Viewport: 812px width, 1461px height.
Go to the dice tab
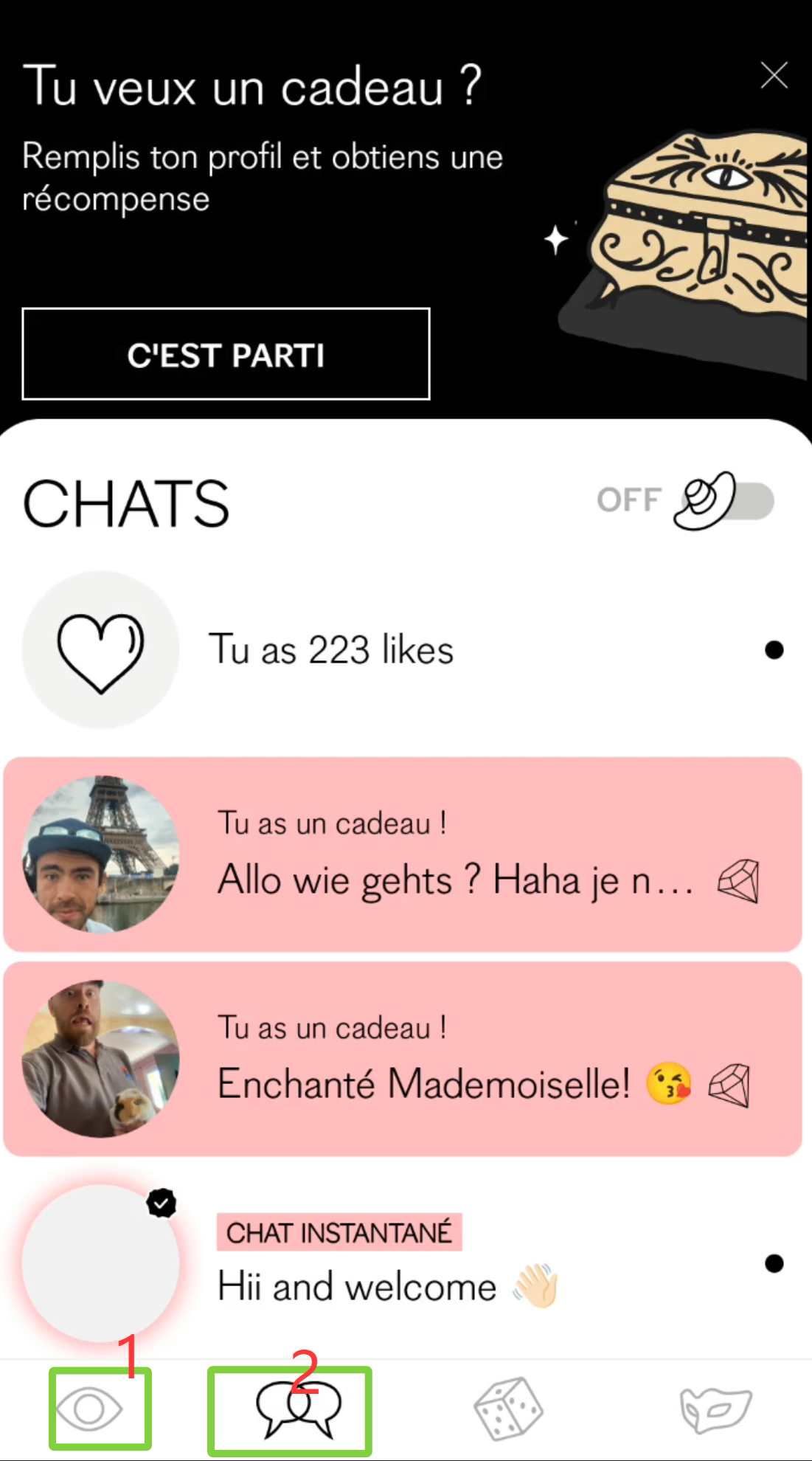coord(508,1409)
